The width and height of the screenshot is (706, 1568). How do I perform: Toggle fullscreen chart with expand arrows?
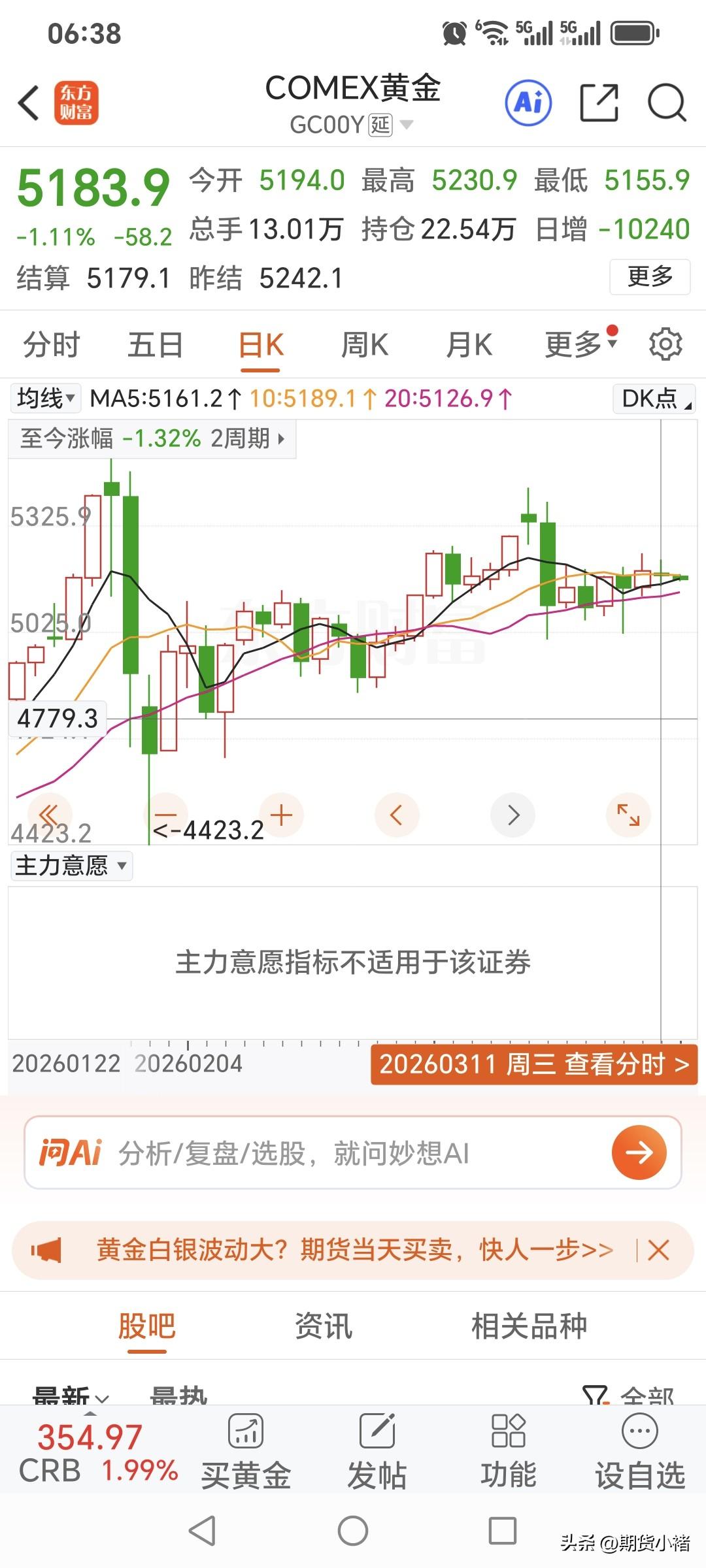[x=627, y=814]
